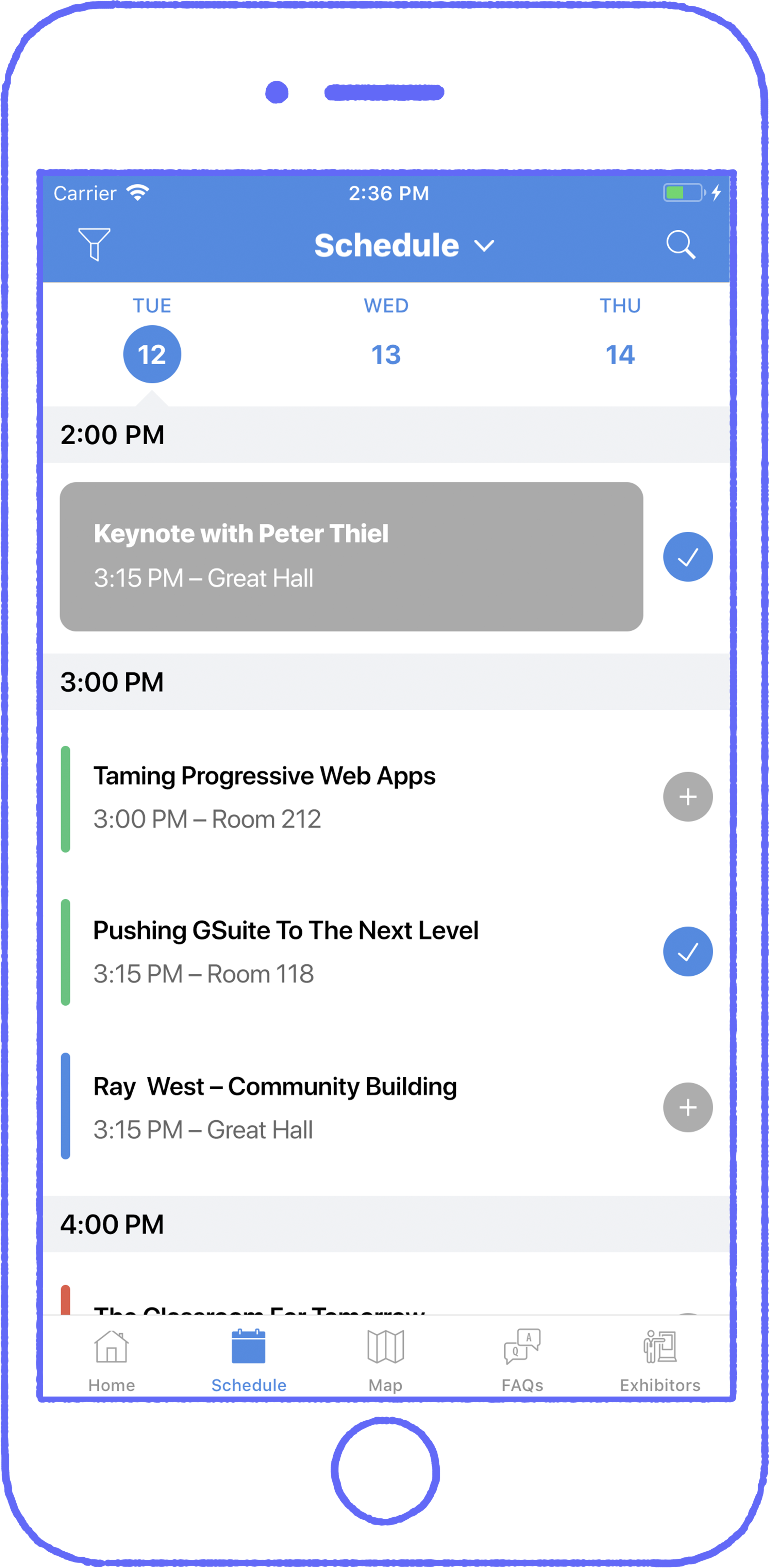This screenshot has height=1568, width=769.
Task: Switch to the Exhibitors tab
Action: [660, 1361]
